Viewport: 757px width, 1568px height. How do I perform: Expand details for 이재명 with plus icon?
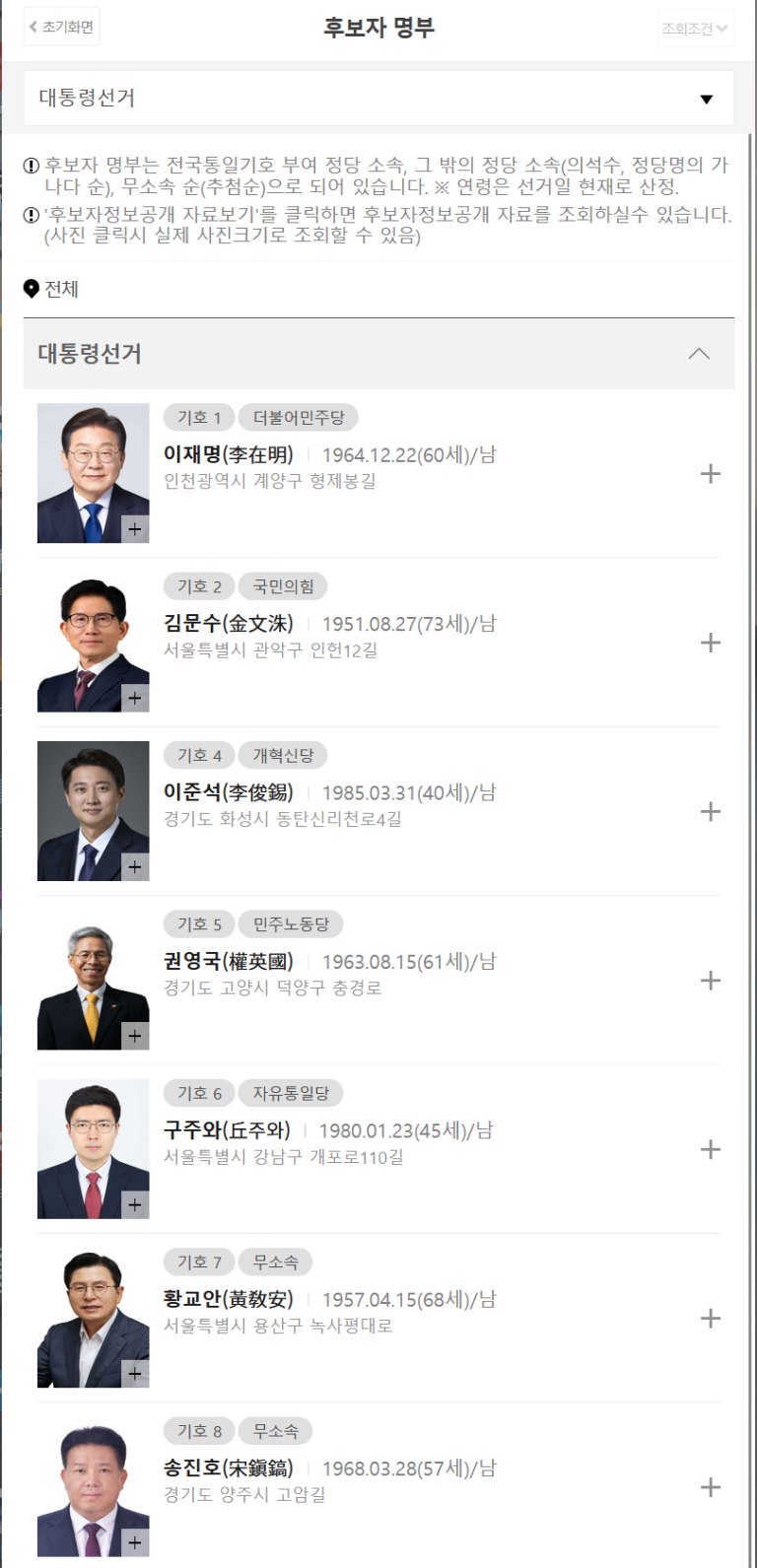(710, 474)
